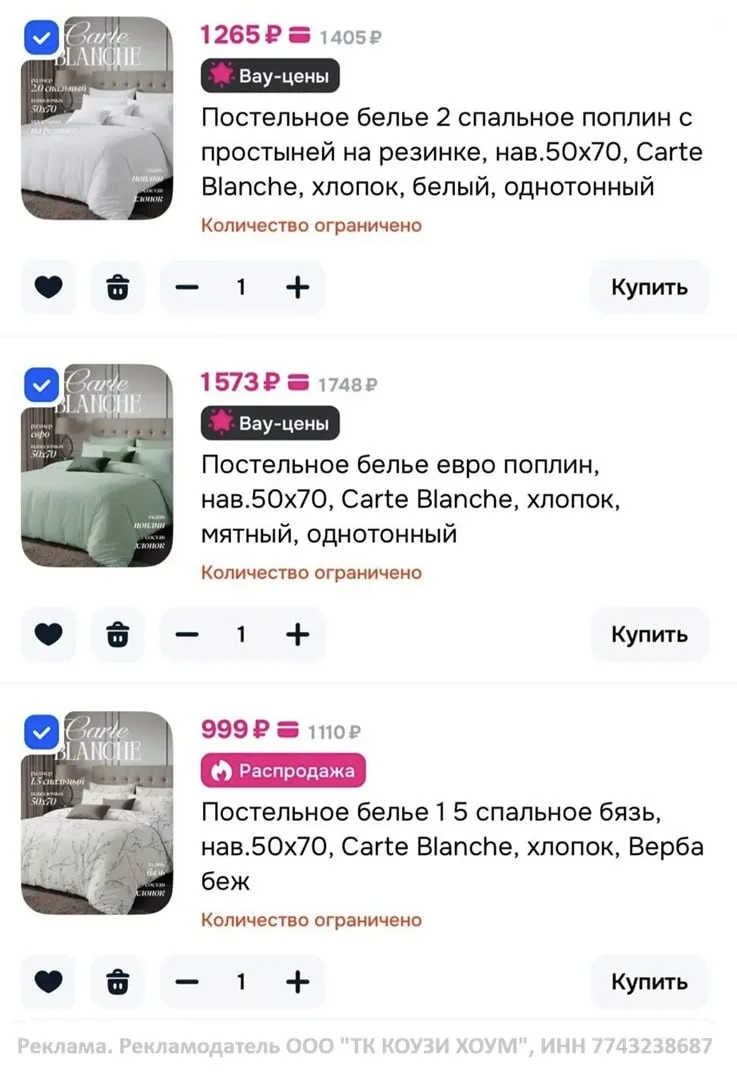
Task: Open the white poplin bedding product image
Action: pos(97,118)
